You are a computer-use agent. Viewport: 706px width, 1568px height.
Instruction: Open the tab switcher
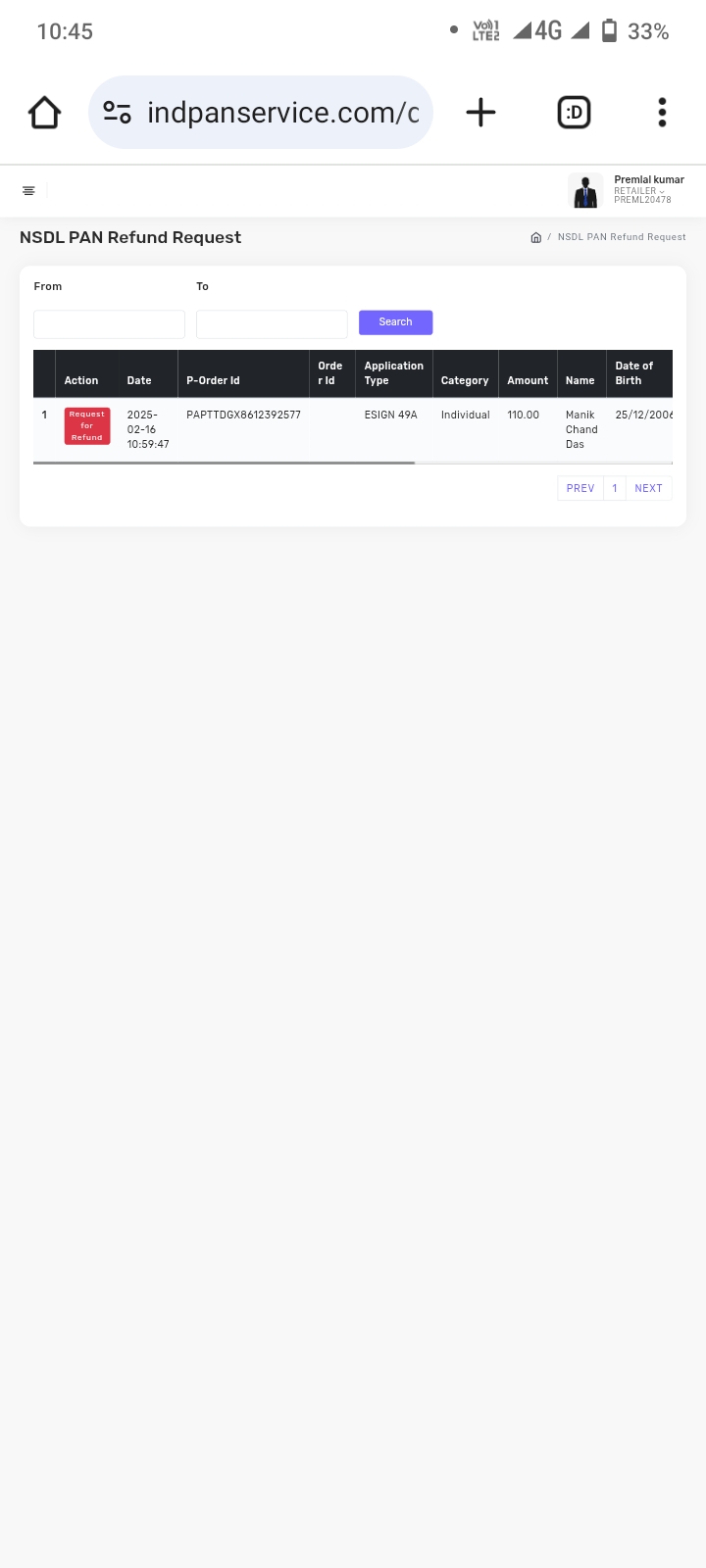[574, 113]
